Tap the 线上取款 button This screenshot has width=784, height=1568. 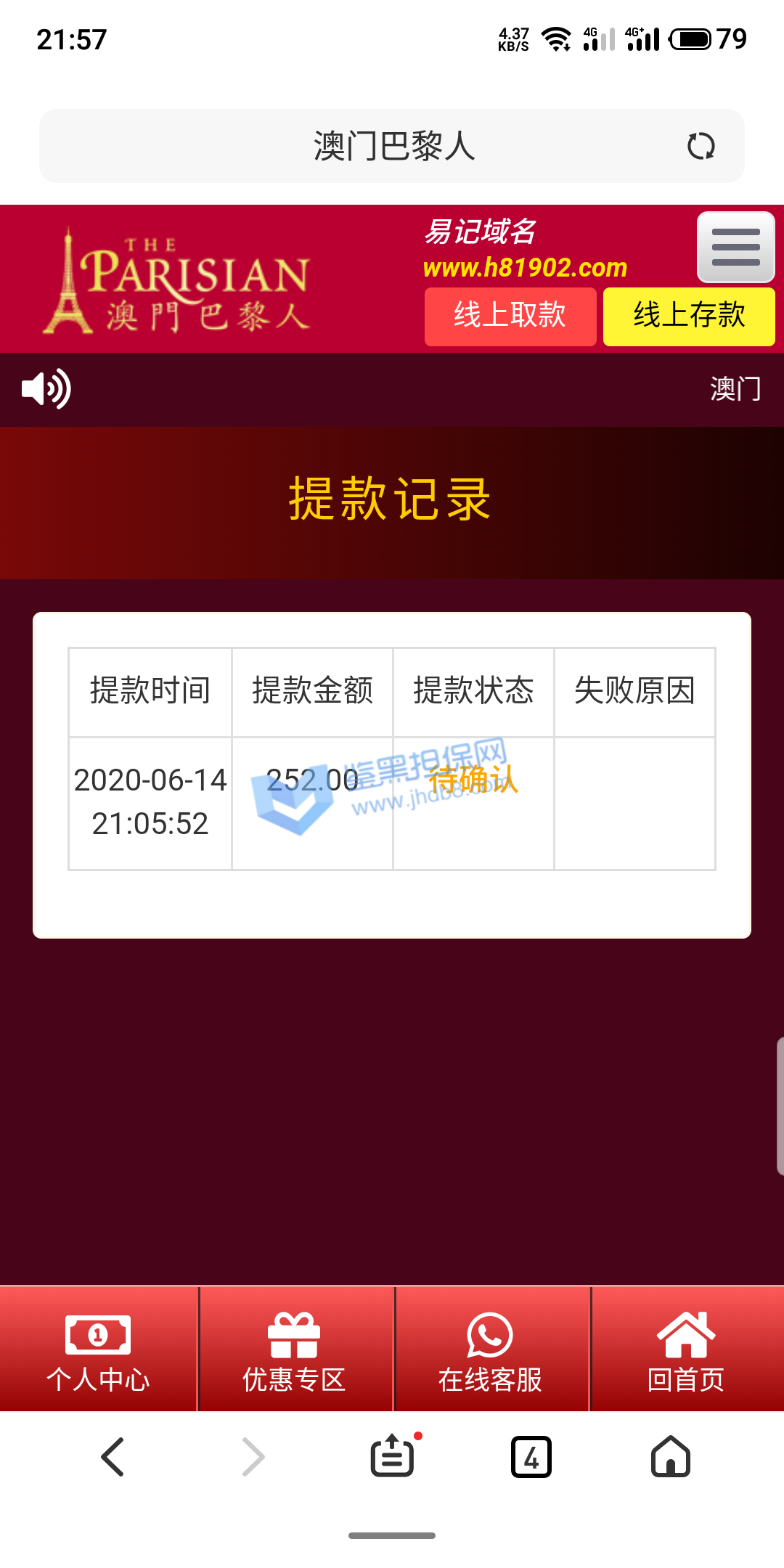[x=510, y=316]
